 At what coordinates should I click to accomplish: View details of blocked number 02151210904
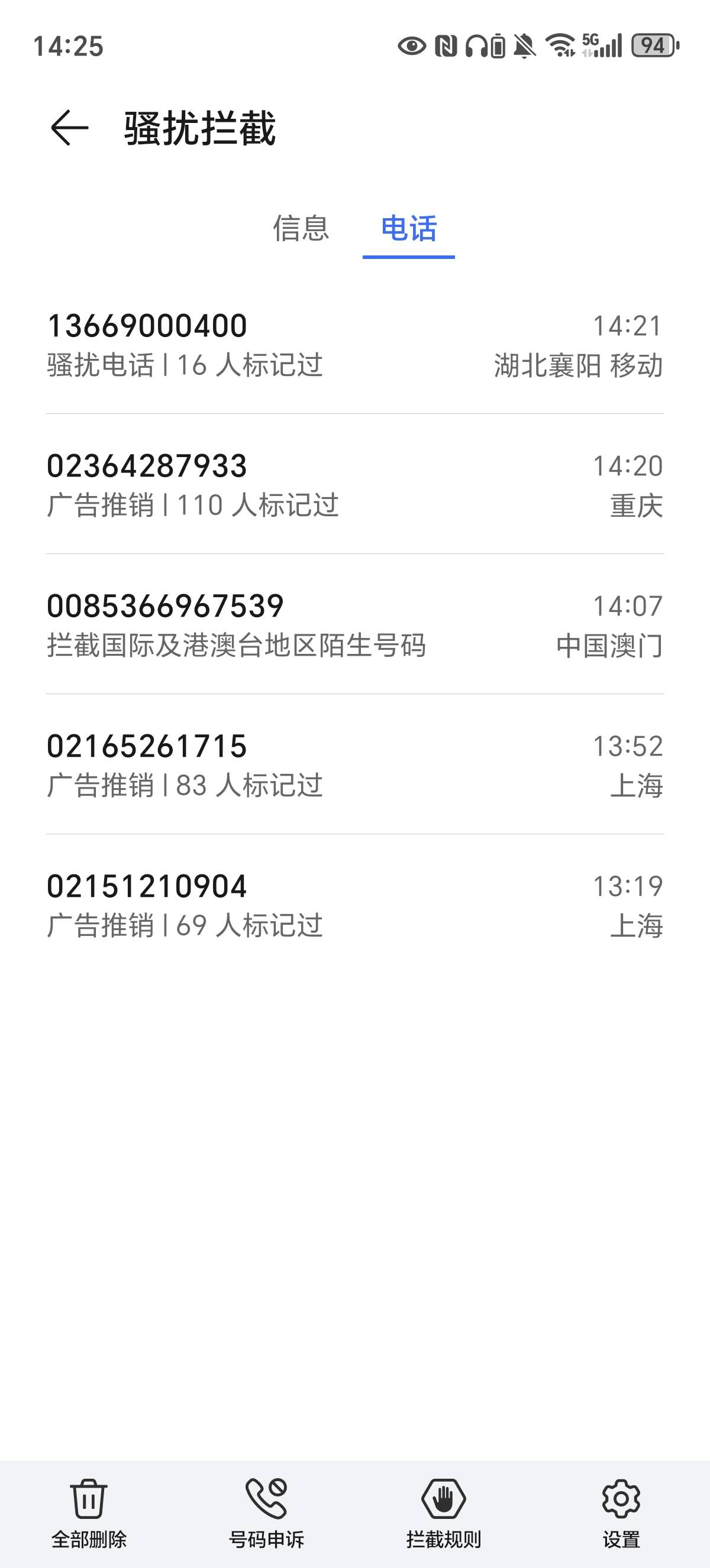[x=355, y=904]
